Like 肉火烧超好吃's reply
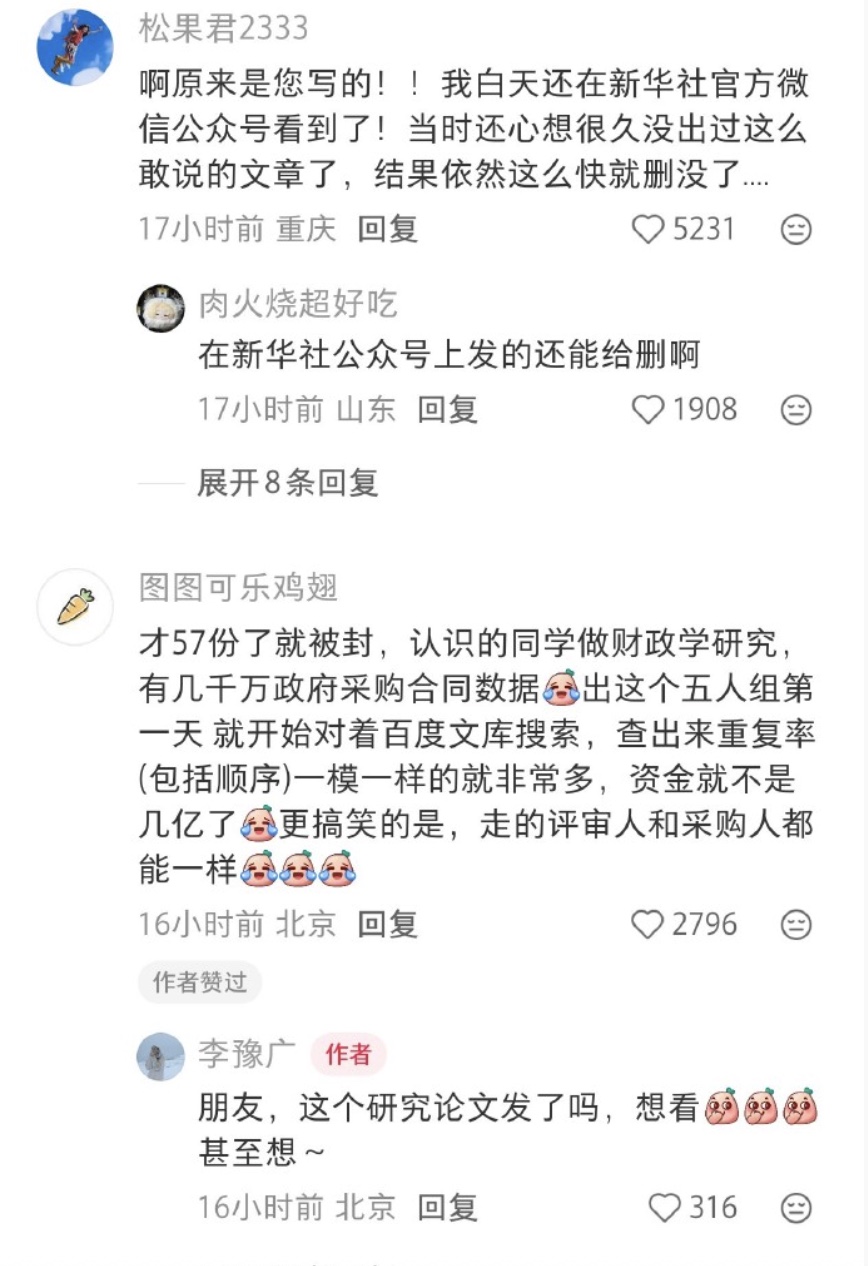868x1266 pixels. (x=650, y=410)
